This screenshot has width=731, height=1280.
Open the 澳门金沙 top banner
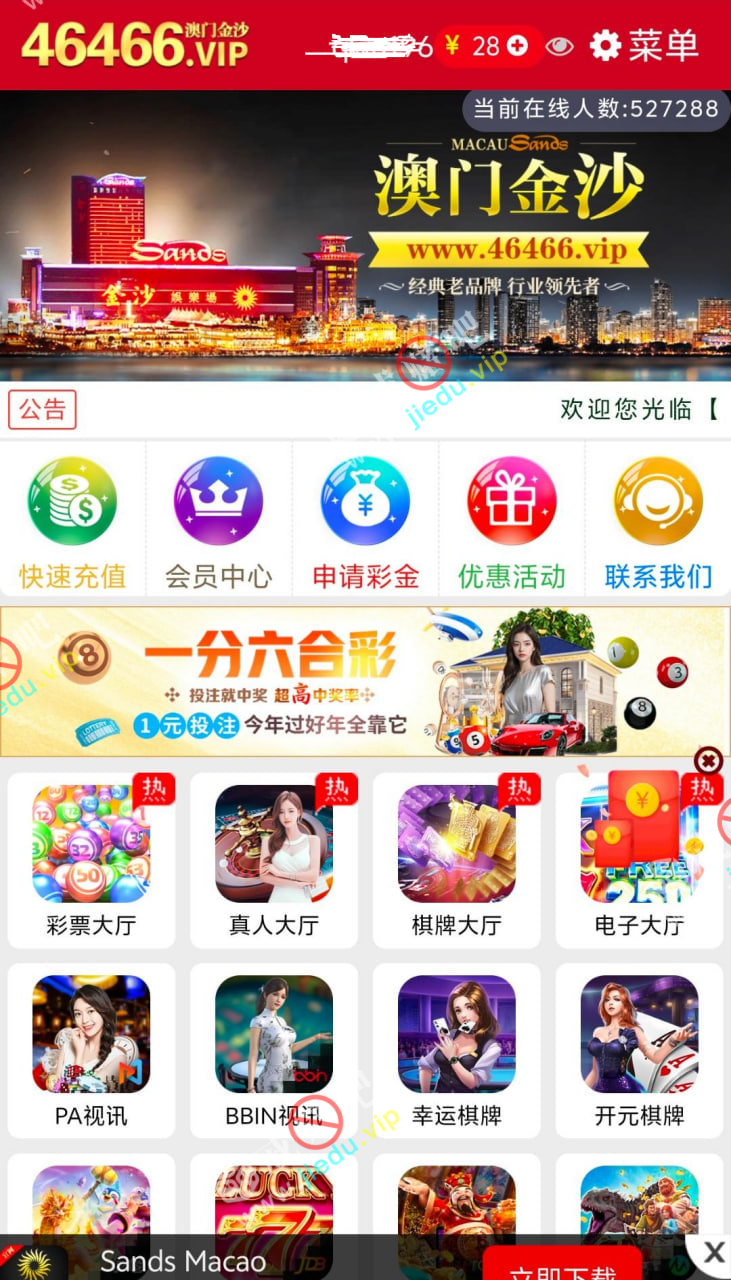(x=365, y=235)
